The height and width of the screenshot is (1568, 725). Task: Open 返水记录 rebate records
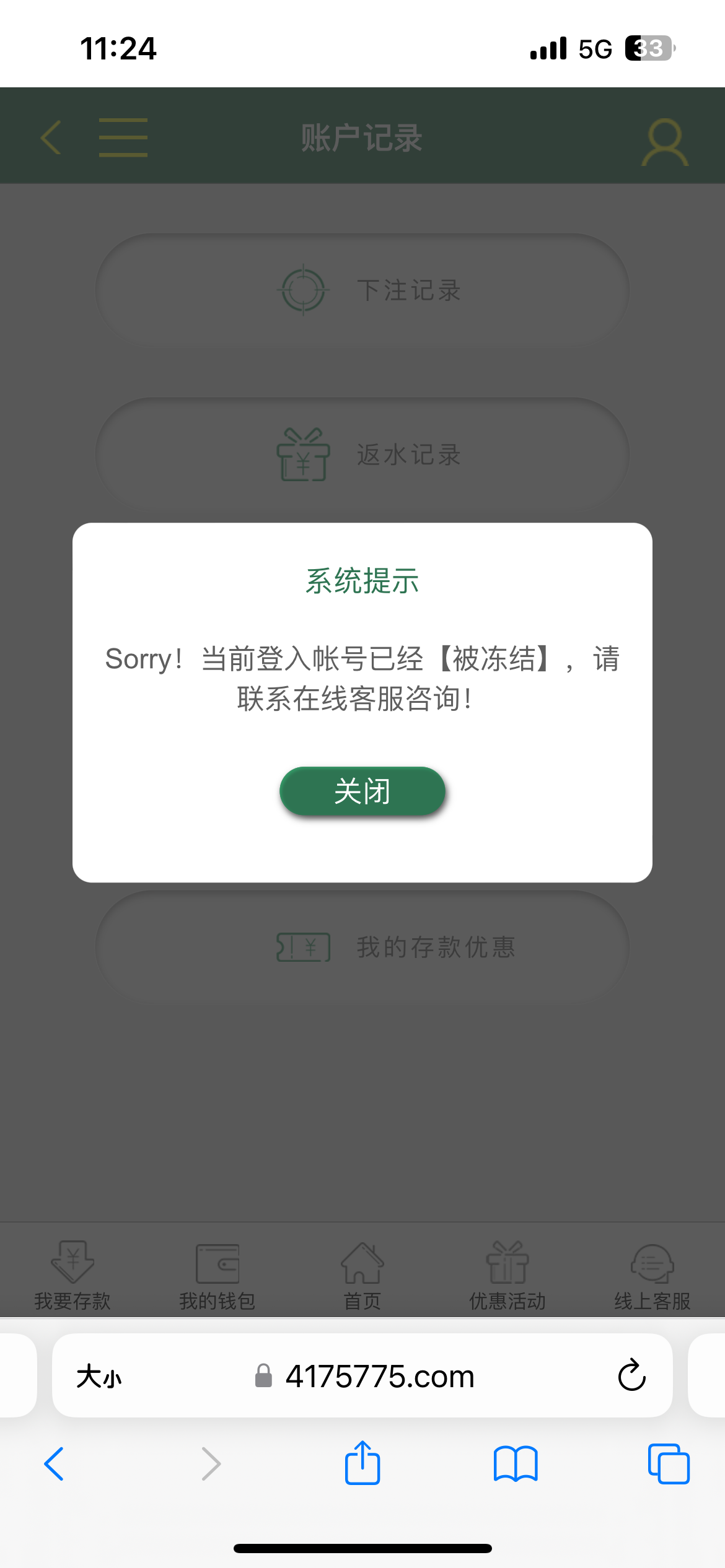(362, 455)
